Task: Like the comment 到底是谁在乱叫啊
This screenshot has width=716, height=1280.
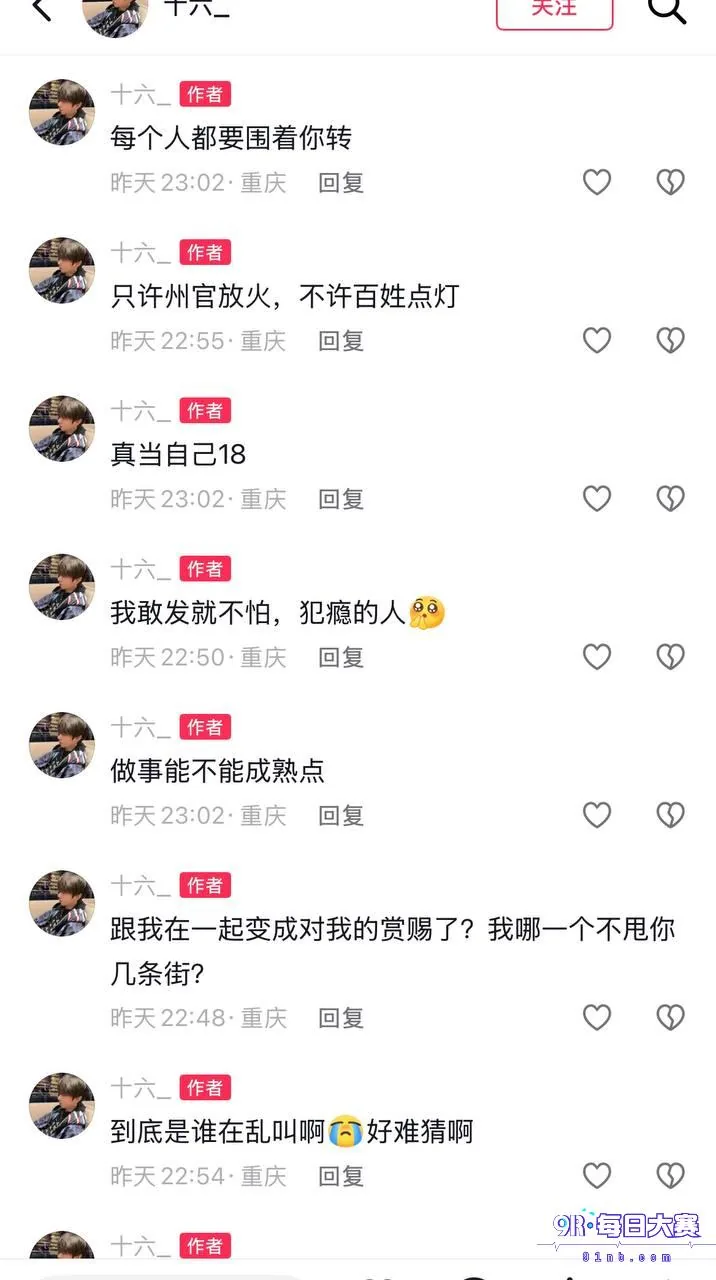Action: coord(597,1176)
